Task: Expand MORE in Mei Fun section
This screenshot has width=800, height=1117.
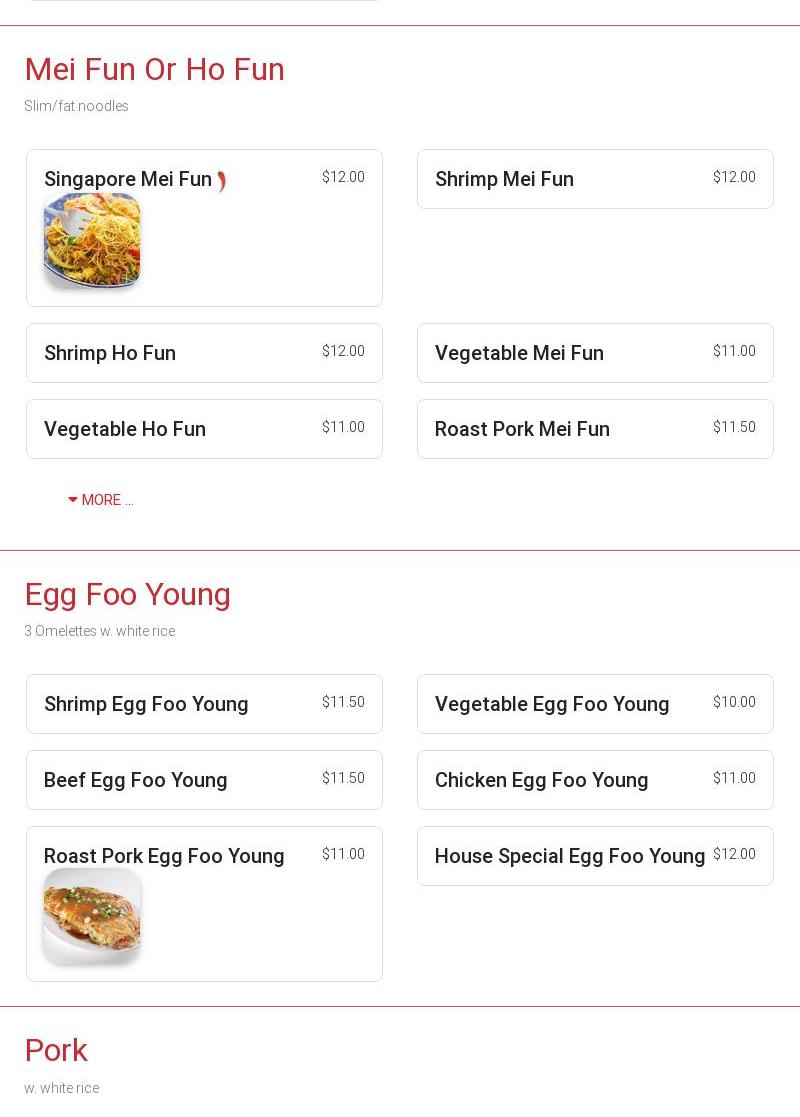Action: (100, 500)
